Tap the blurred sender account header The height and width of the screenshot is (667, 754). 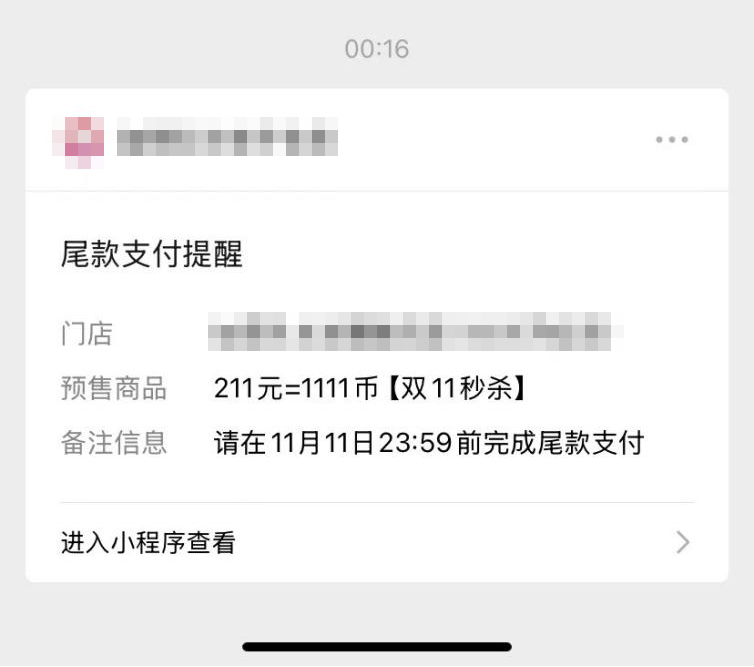200,140
